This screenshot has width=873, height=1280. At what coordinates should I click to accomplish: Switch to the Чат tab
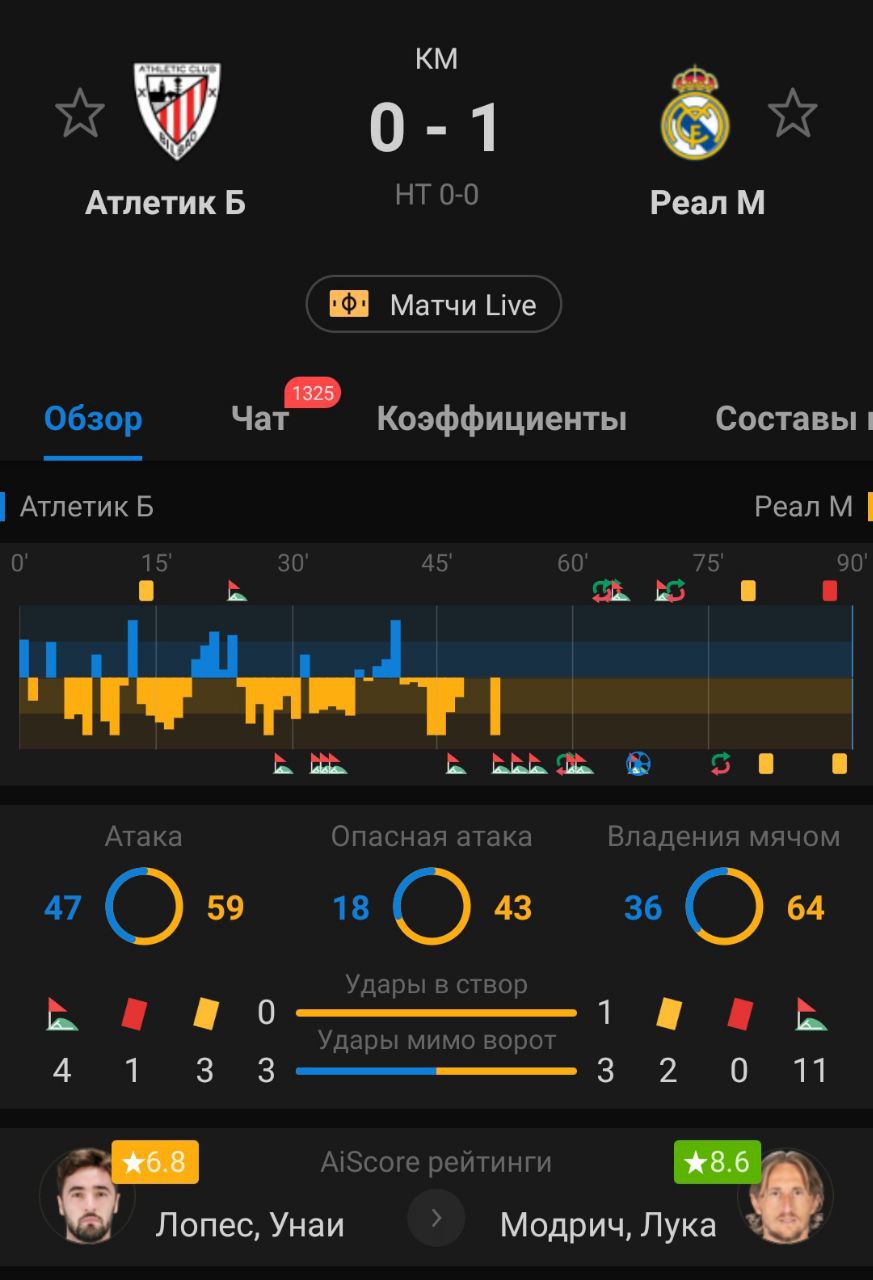260,419
